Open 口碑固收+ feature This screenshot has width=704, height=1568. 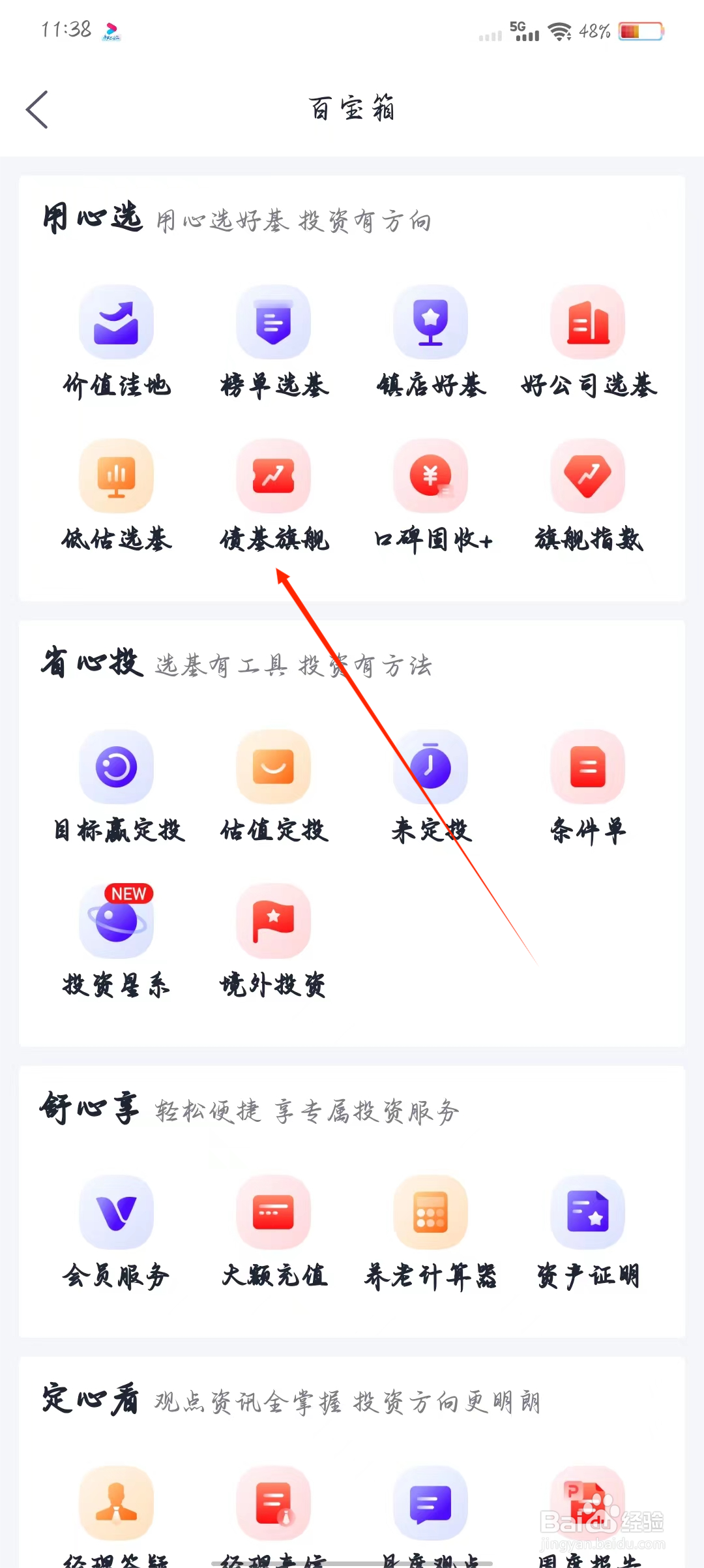430,476
